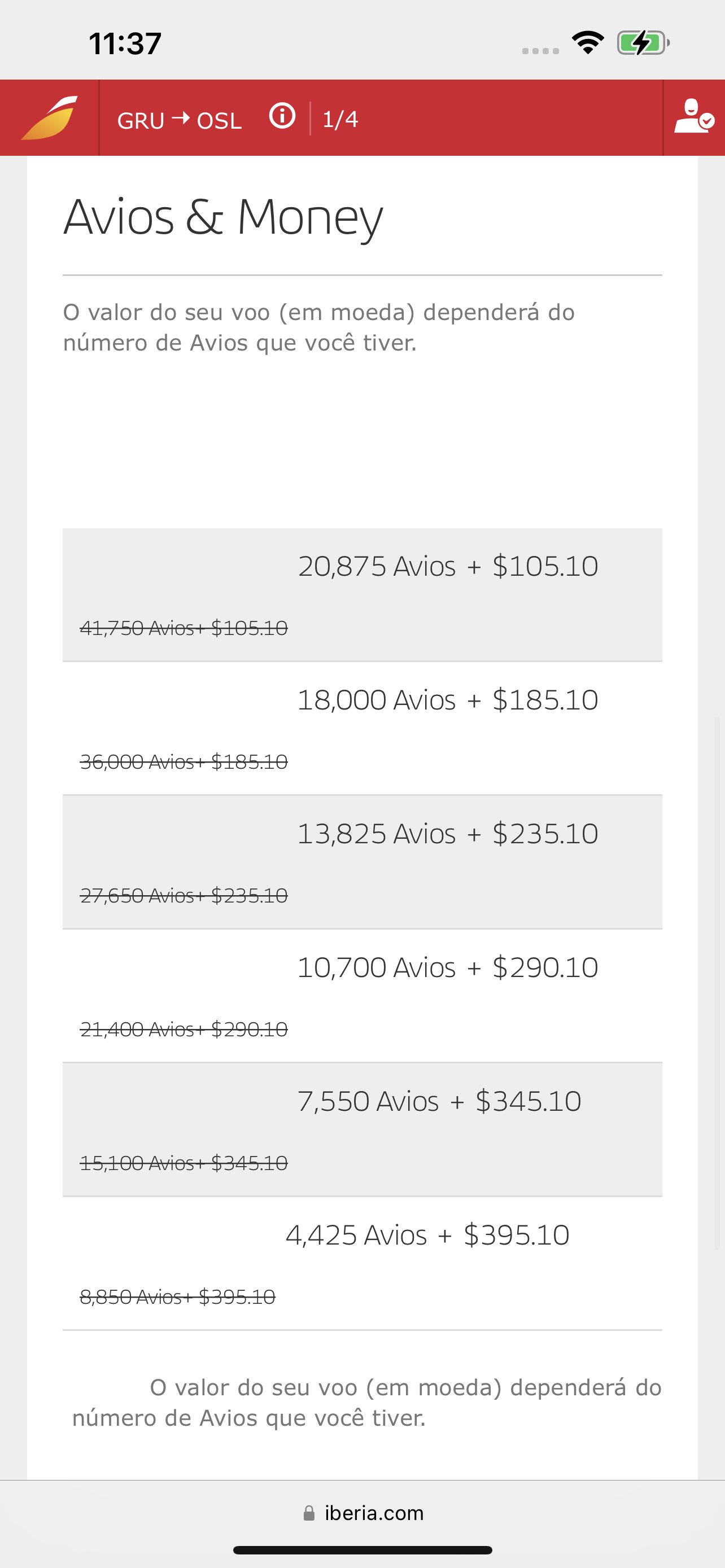Tap the iberia.com address bar

363,1513
